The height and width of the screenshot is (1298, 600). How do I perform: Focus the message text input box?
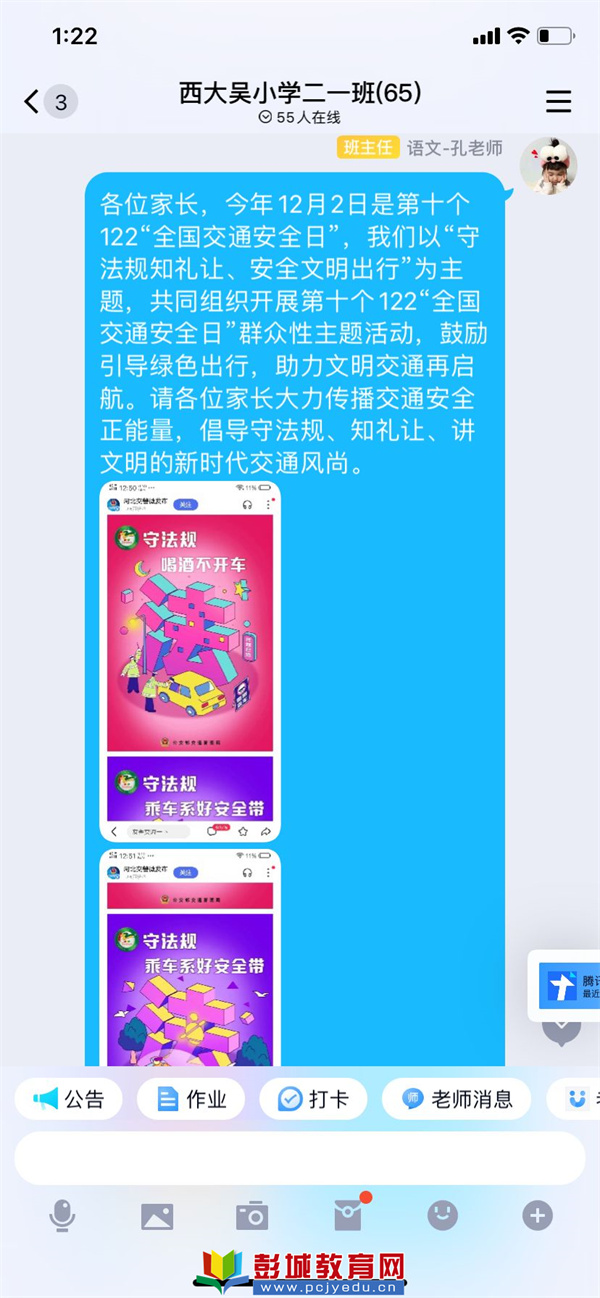[x=299, y=1158]
